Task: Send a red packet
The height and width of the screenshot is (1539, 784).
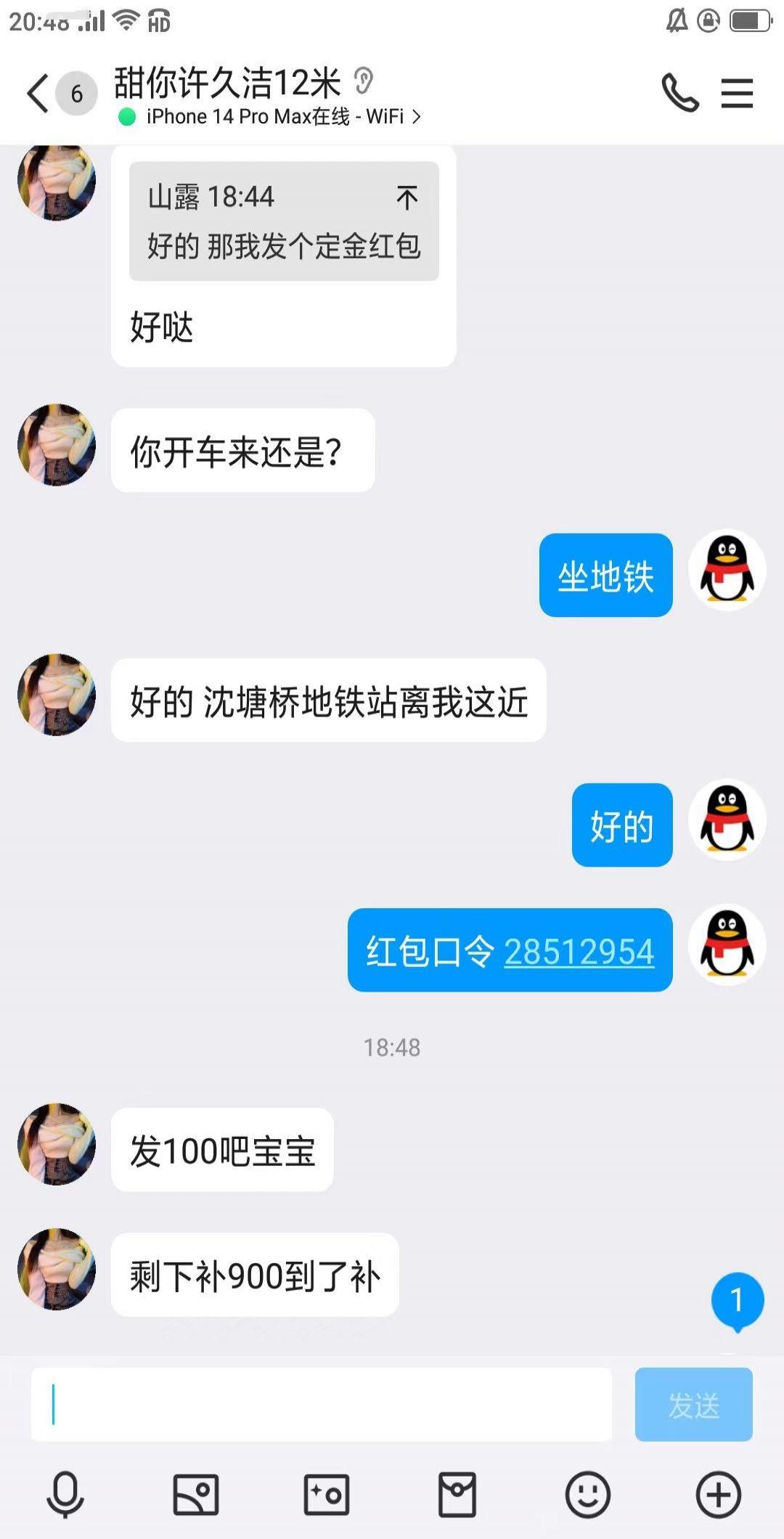Action: 457,1495
